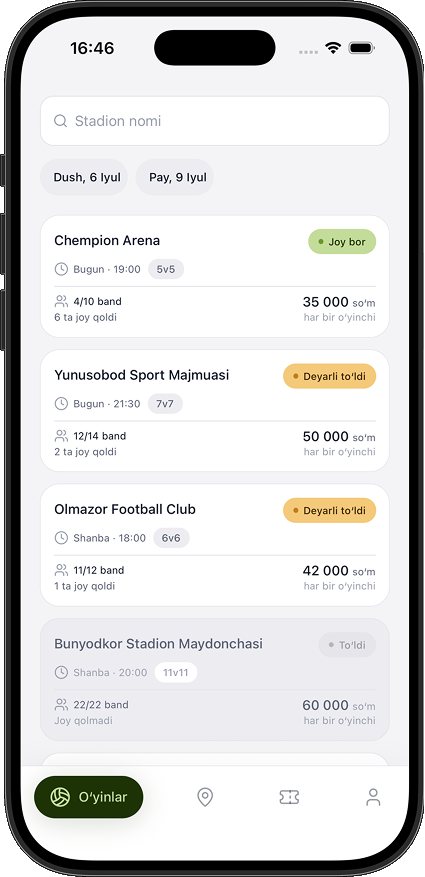Open the Yunusobod Sport Majmuasi game card
The height and width of the screenshot is (877, 425).
pyautogui.click(x=215, y=411)
